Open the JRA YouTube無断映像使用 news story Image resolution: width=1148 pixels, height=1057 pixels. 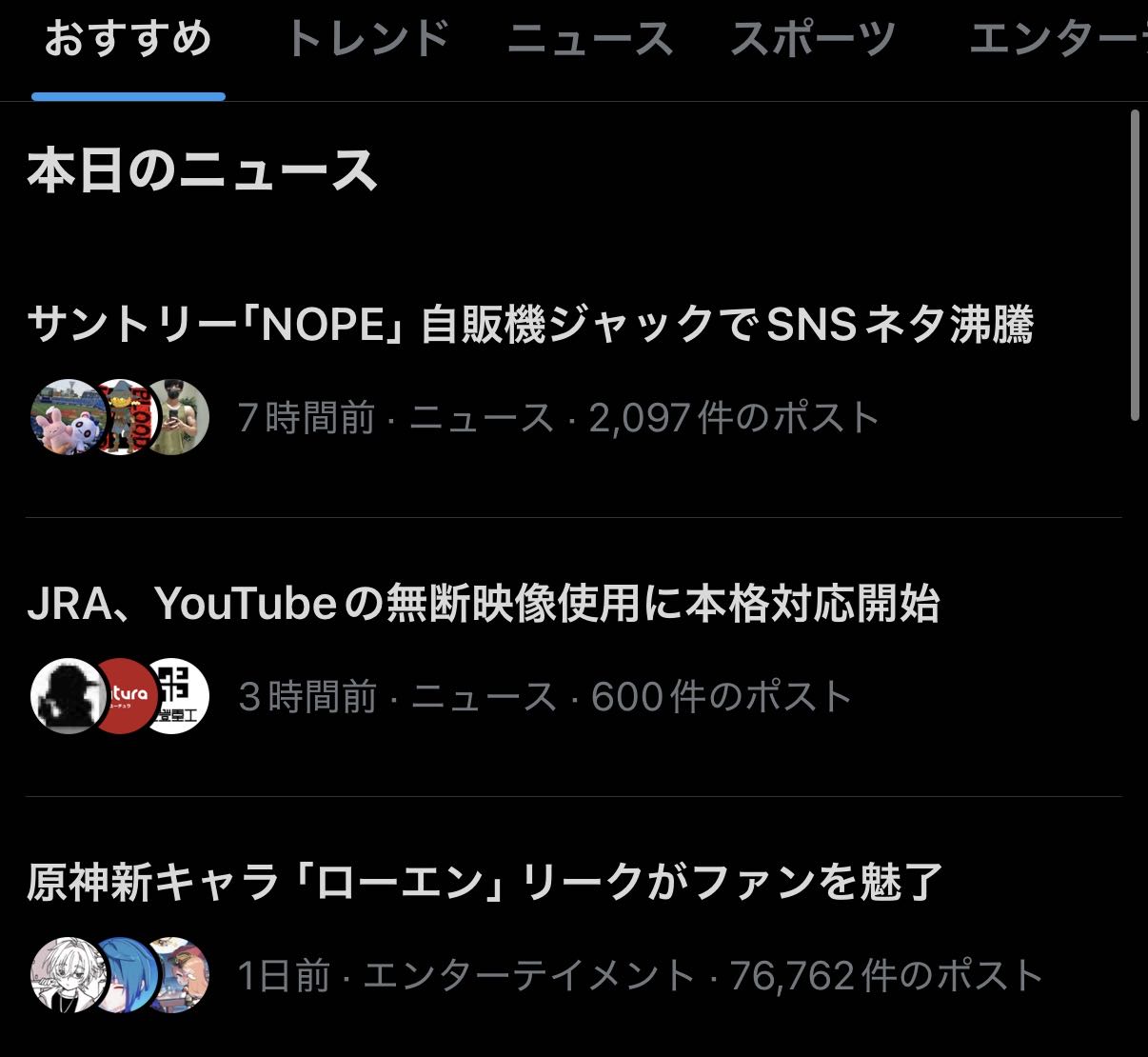point(484,604)
